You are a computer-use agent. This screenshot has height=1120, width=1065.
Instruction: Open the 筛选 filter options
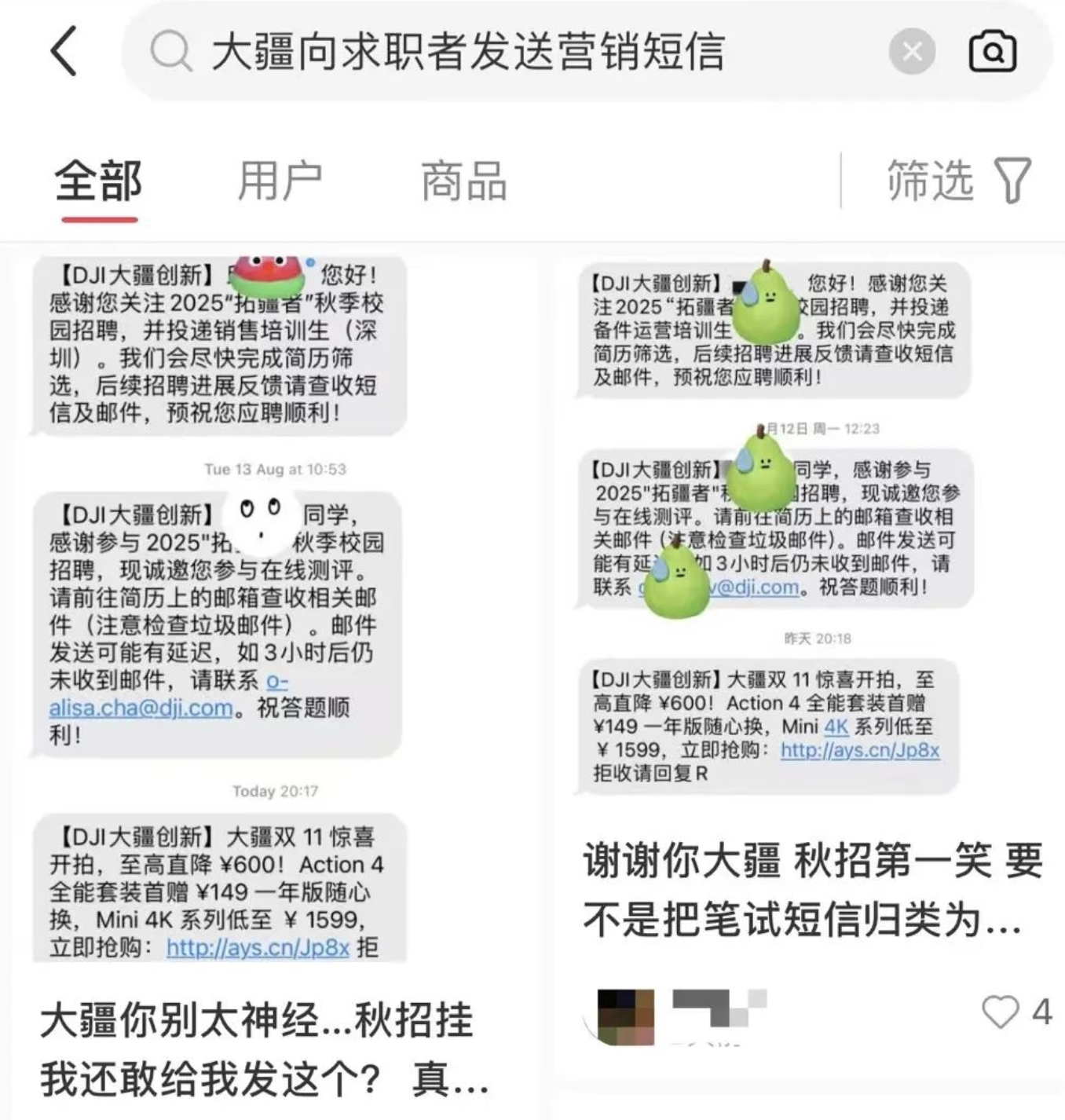(x=958, y=181)
